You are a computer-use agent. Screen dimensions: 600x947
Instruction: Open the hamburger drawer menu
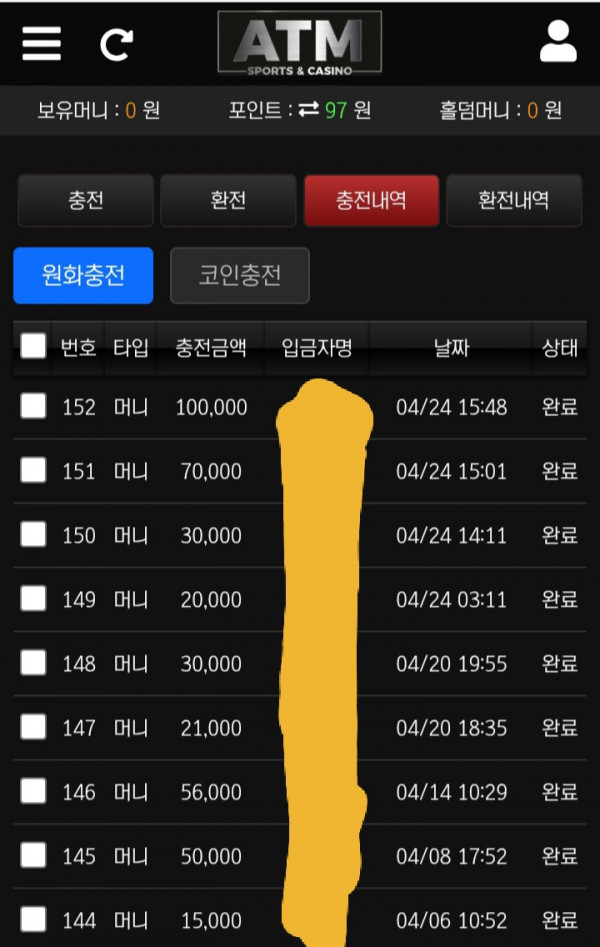(41, 43)
